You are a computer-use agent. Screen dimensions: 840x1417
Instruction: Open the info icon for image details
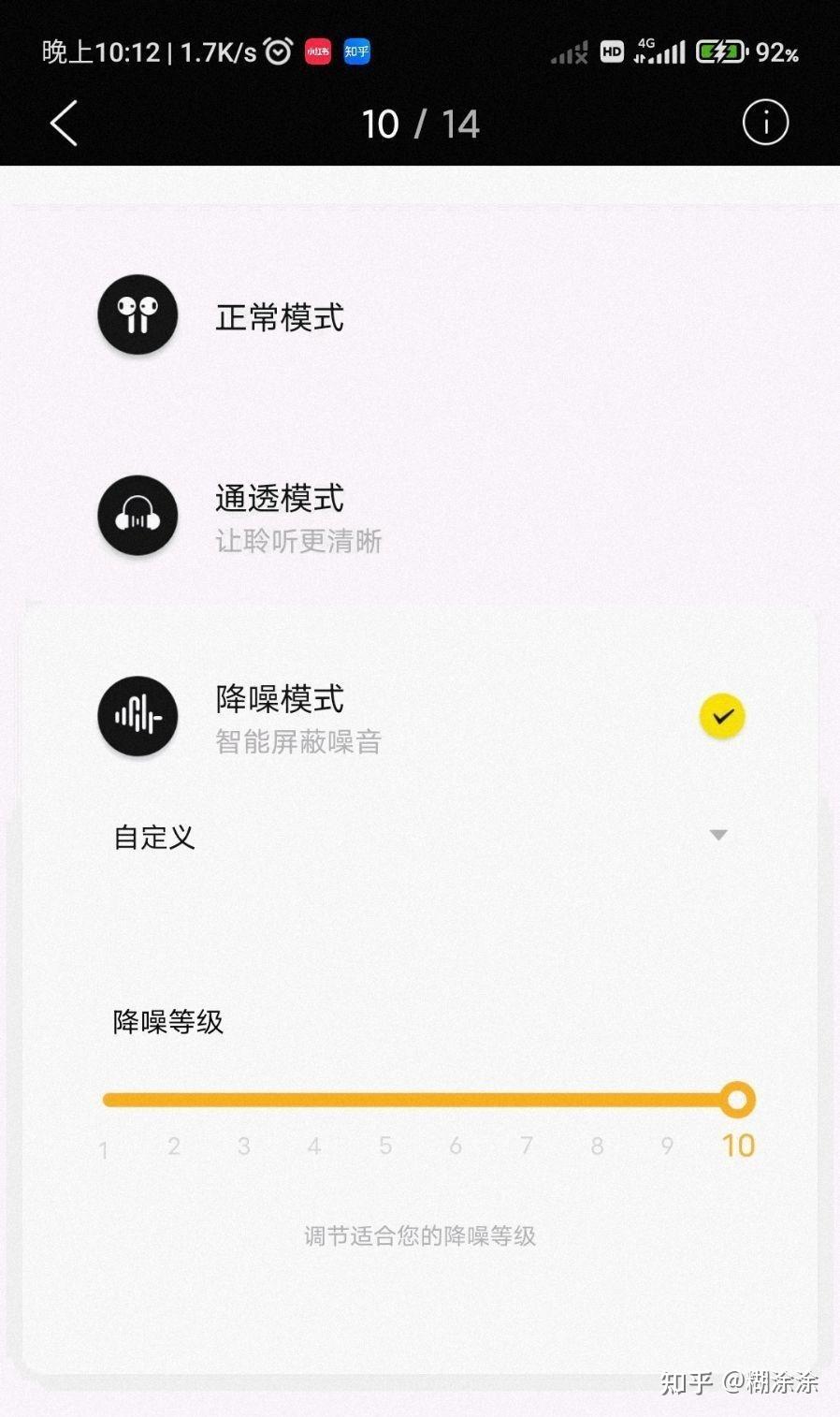[765, 123]
